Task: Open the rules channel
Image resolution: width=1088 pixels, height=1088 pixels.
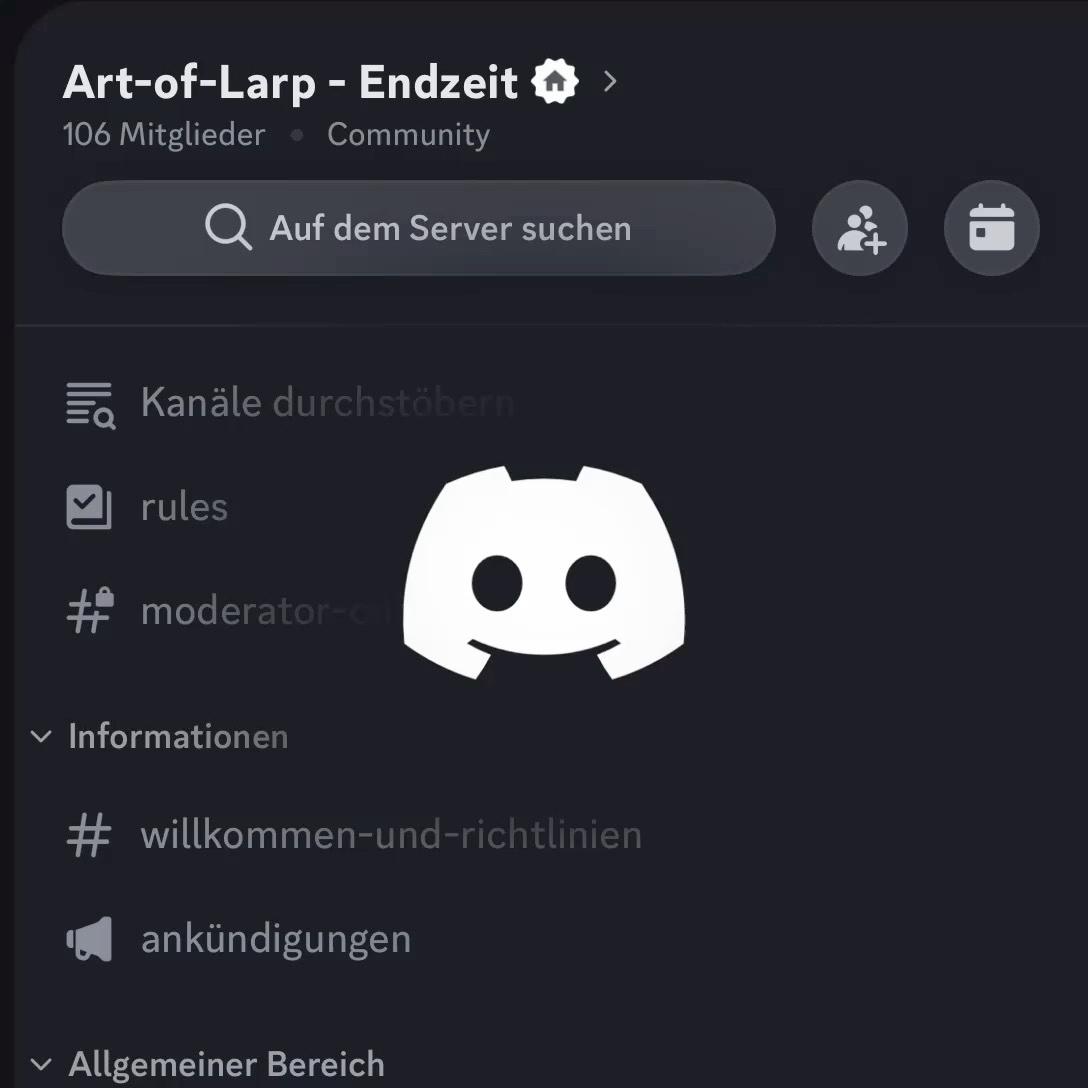Action: tap(185, 508)
